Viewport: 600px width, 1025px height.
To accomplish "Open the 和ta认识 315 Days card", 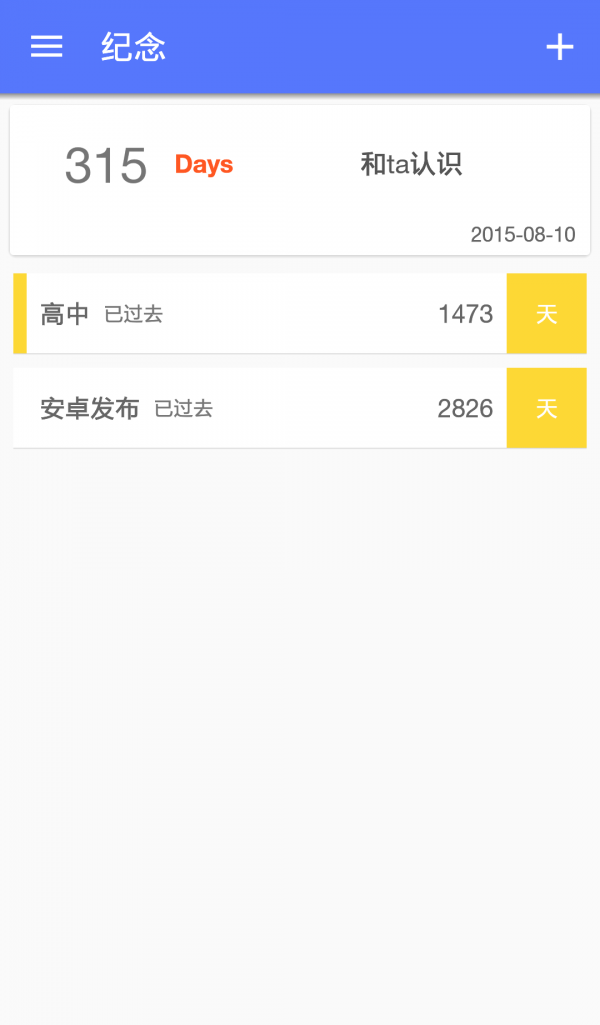I will (299, 180).
